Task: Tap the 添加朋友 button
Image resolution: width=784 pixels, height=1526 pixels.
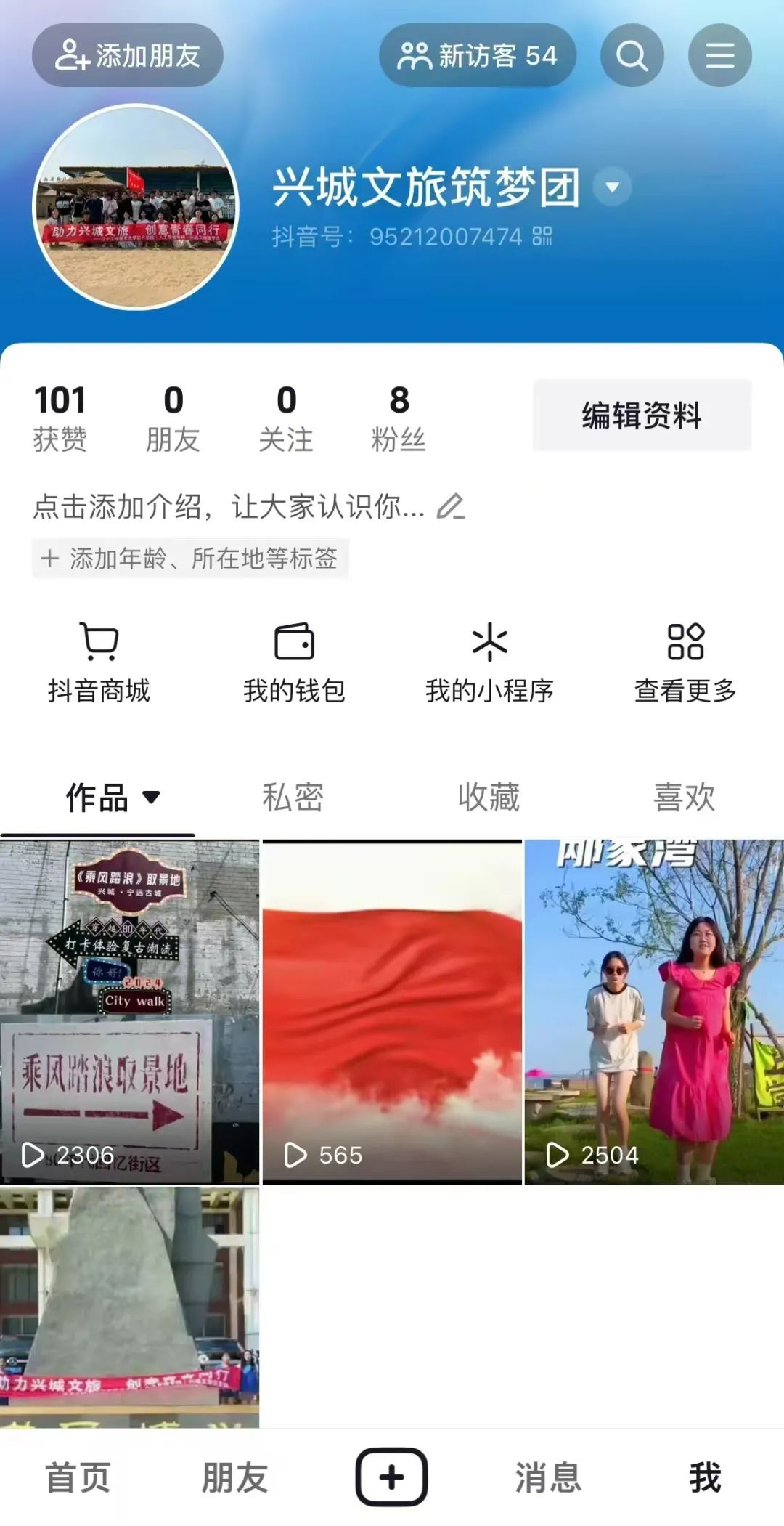Action: [128, 55]
